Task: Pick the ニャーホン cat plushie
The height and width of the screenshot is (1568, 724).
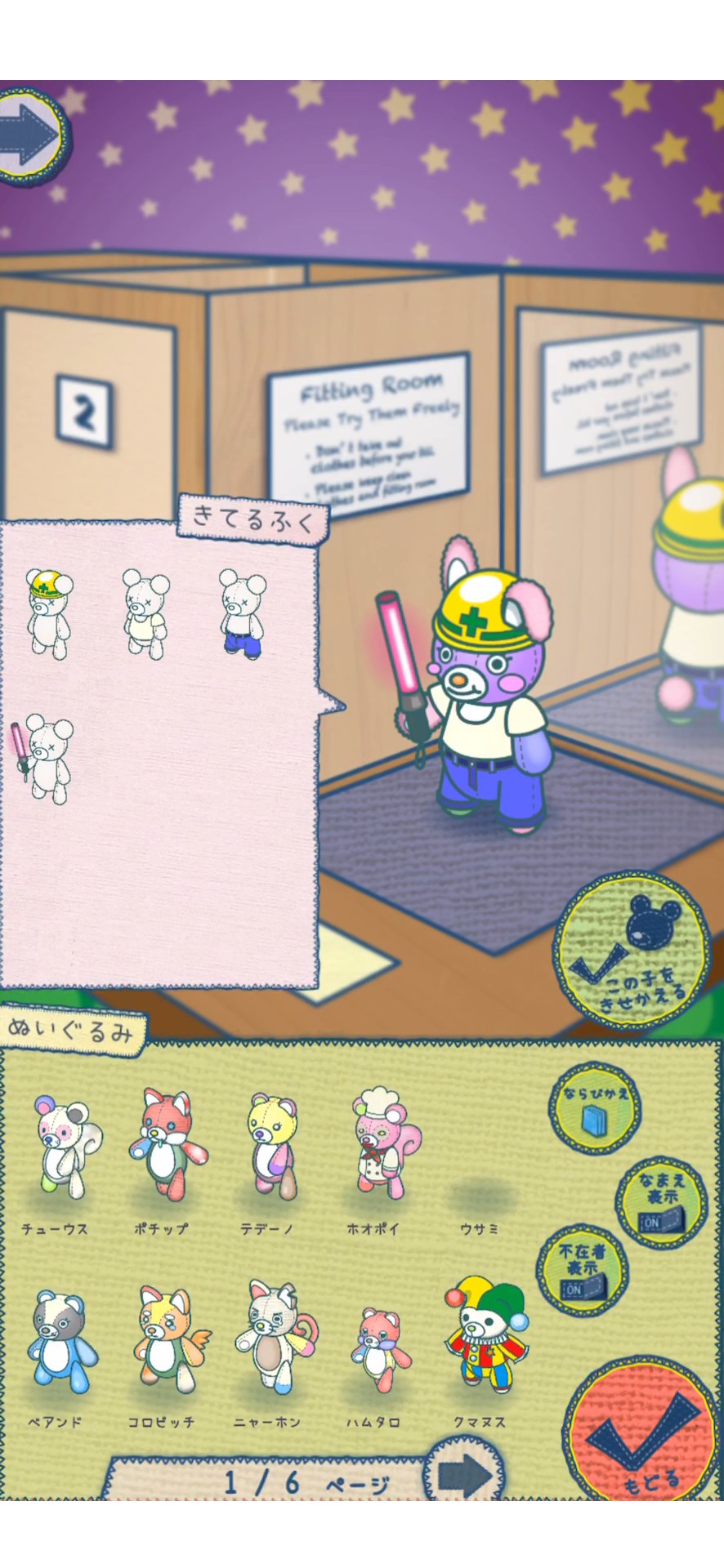Action: pyautogui.click(x=271, y=1339)
